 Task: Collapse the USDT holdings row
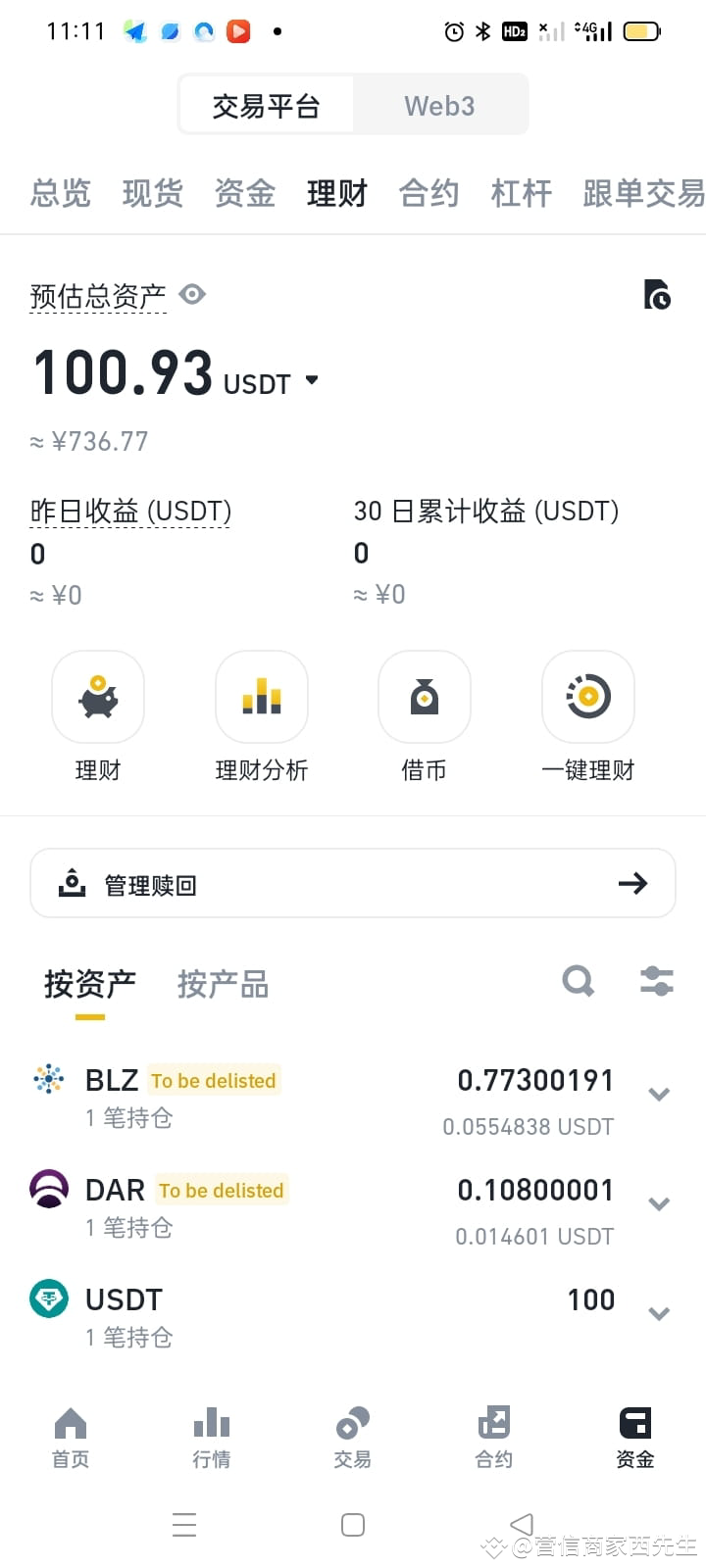point(659,1313)
